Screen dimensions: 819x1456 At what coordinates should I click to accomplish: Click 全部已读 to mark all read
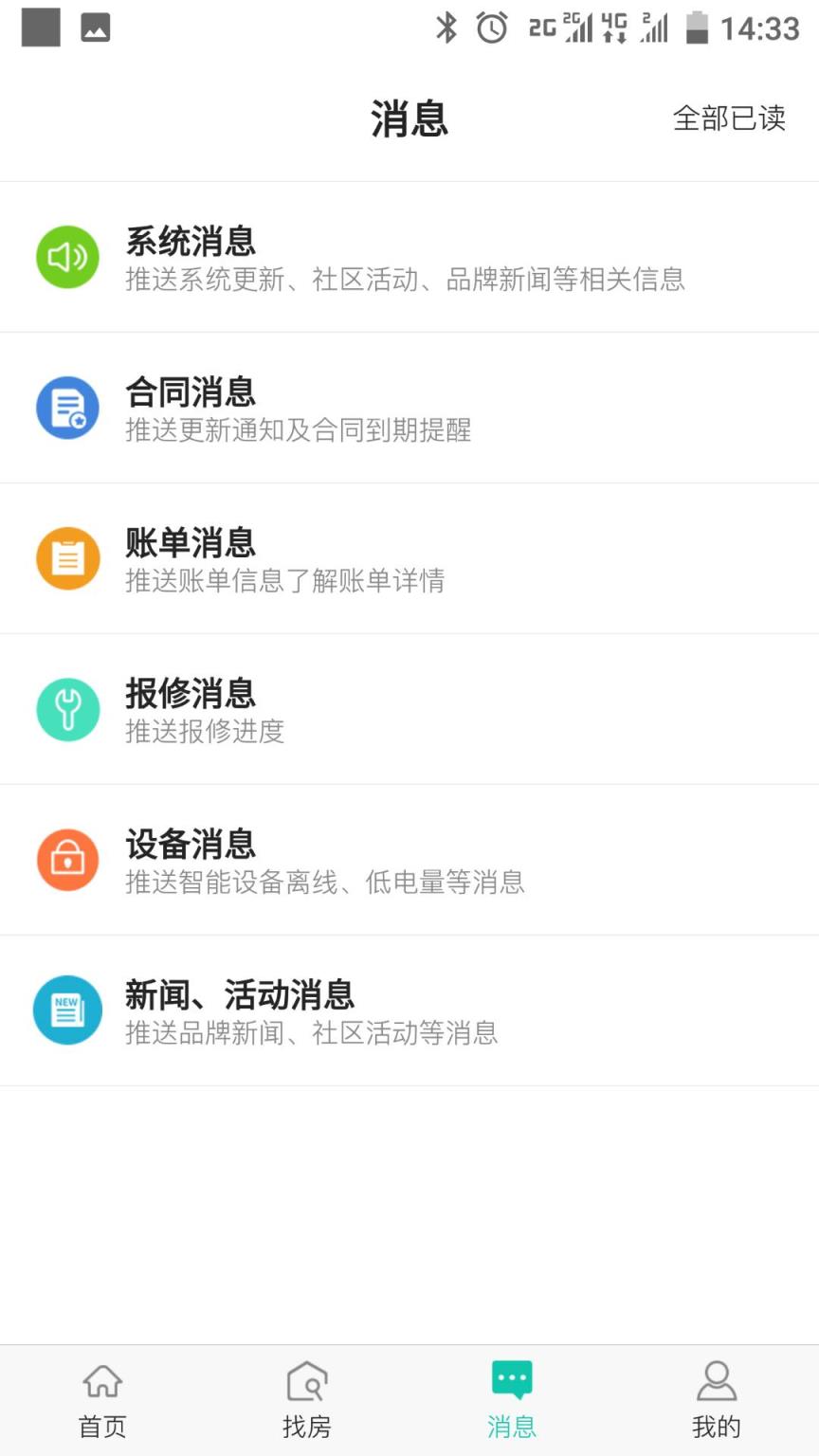731,118
